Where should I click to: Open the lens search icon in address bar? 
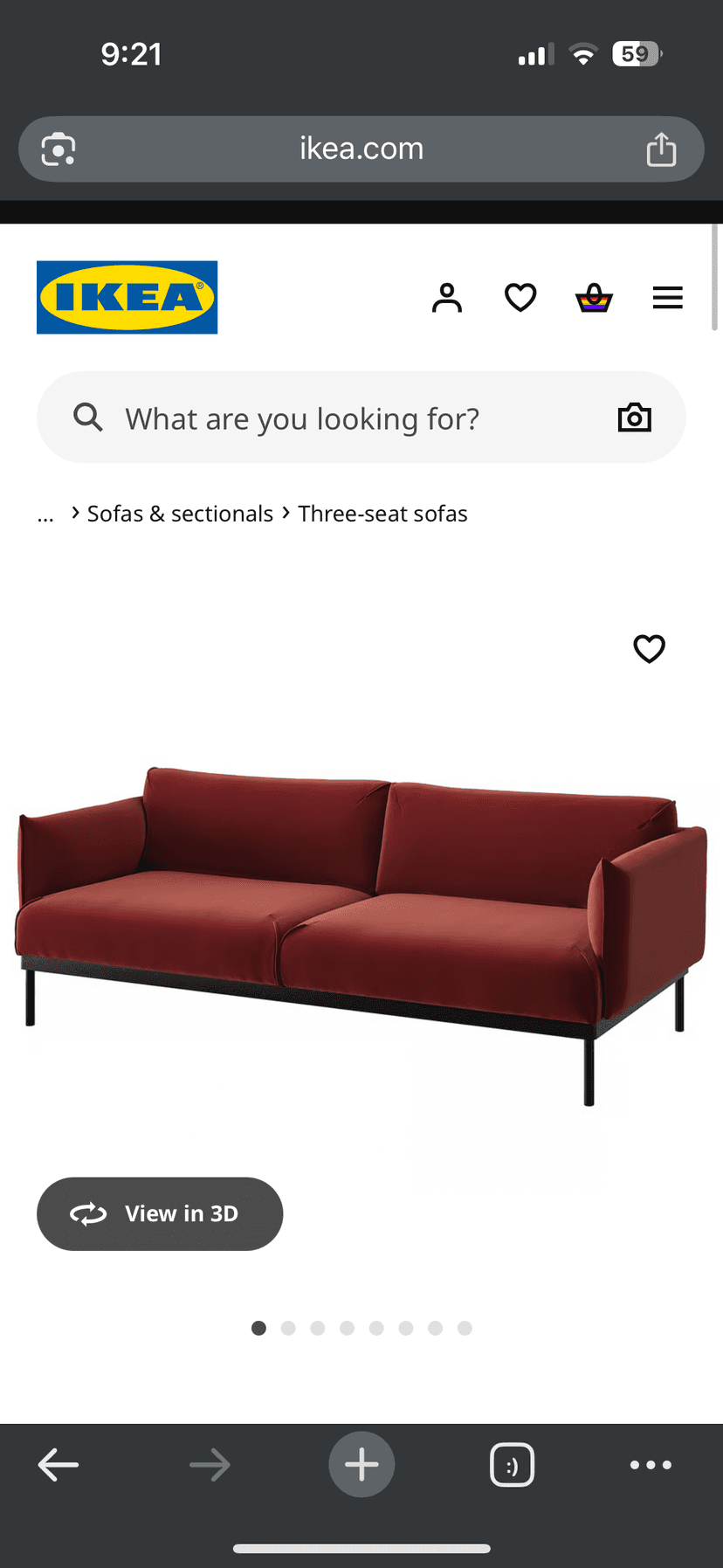[59, 149]
